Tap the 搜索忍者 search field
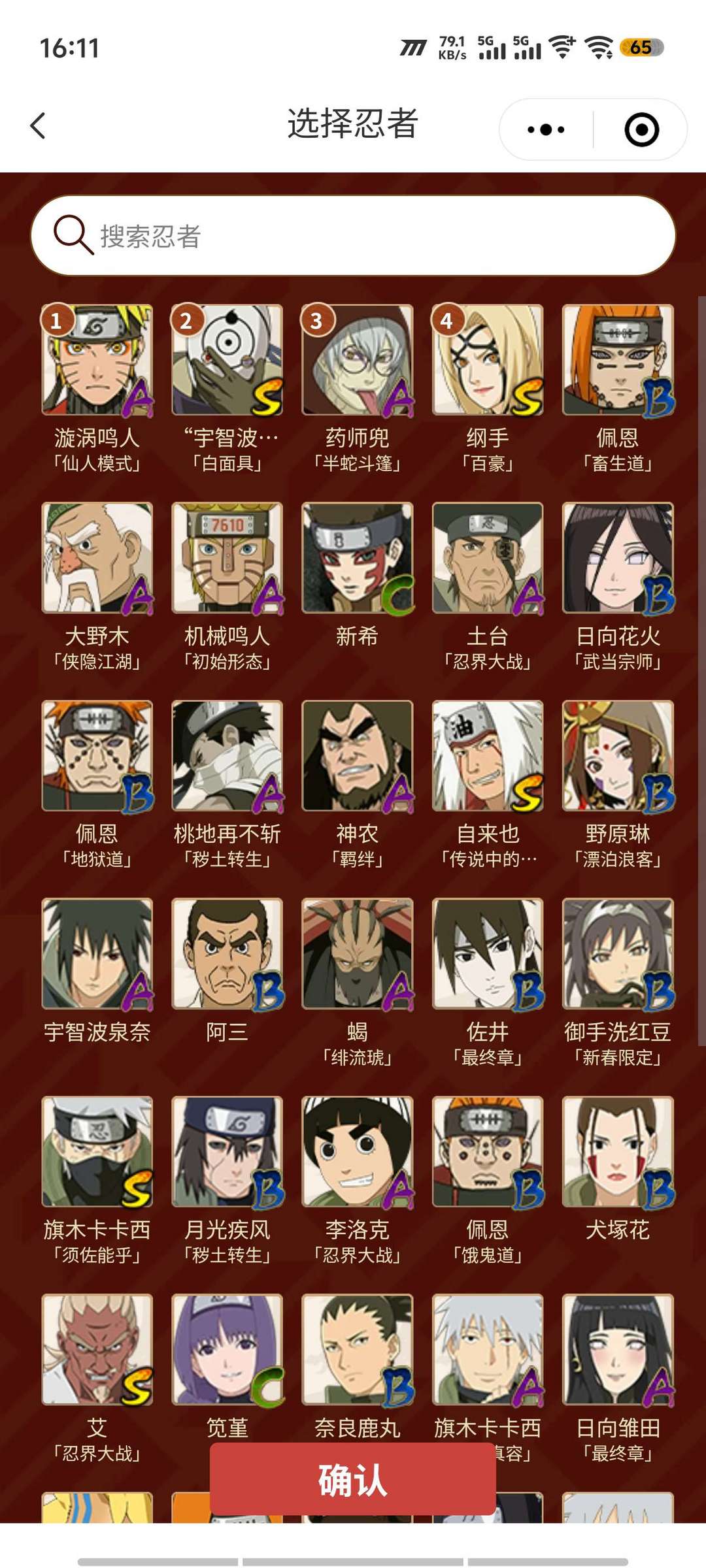 point(353,235)
